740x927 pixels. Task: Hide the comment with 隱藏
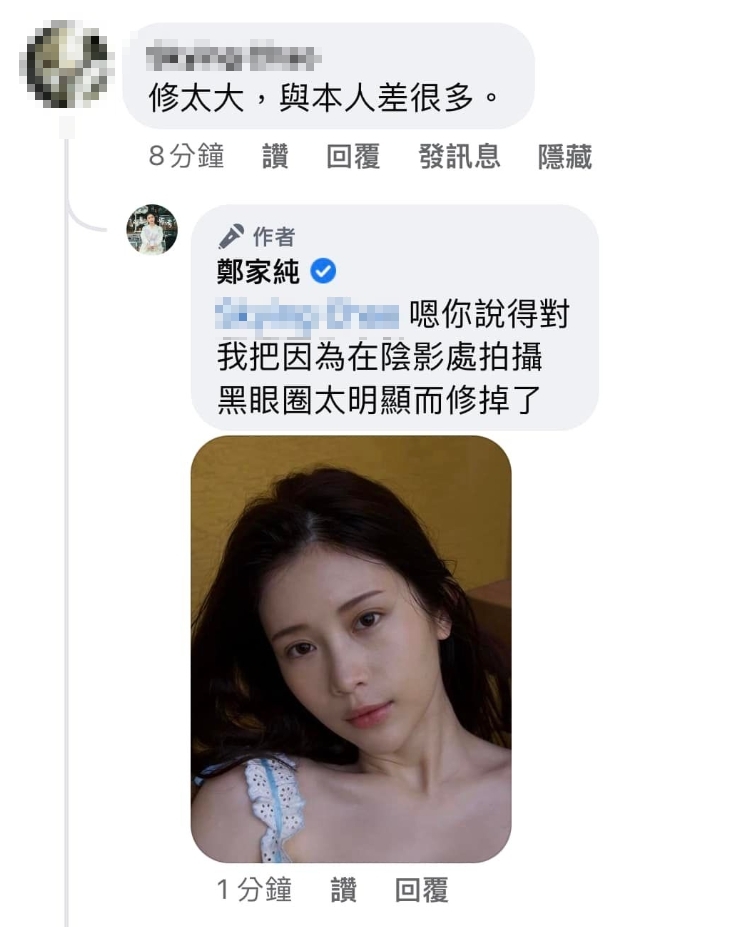(x=565, y=157)
